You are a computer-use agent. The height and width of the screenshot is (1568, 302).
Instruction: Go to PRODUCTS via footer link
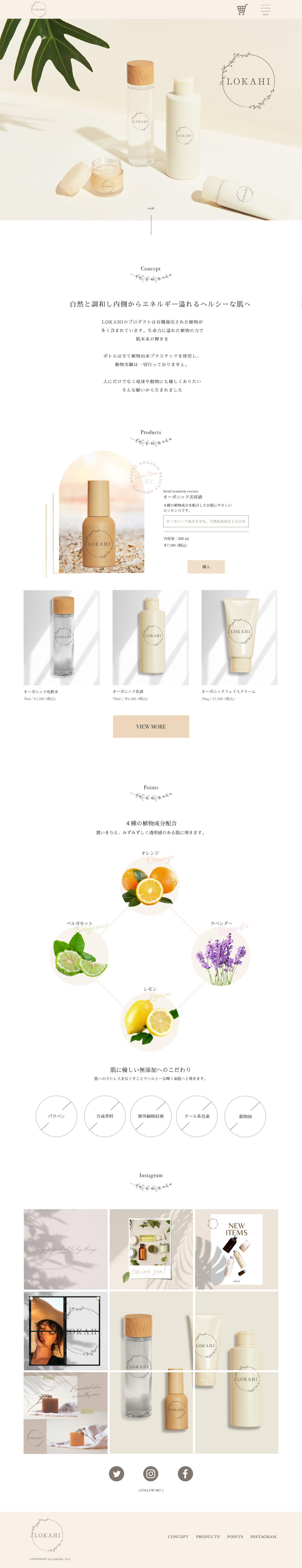208,1536
